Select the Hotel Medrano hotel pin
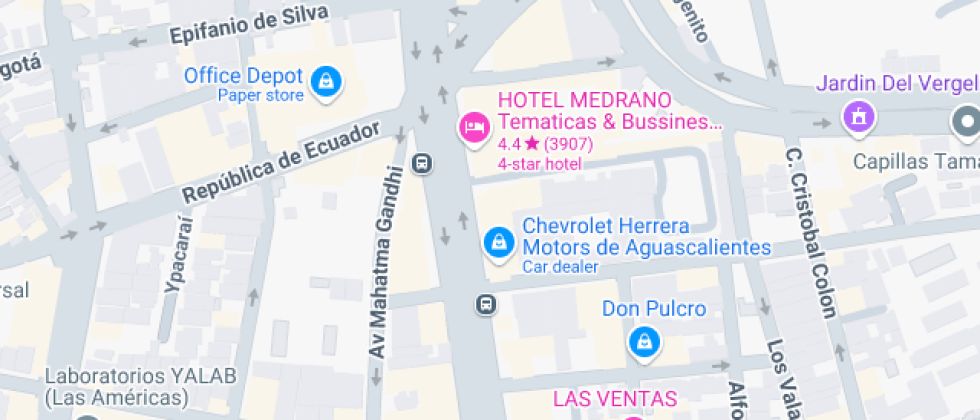This screenshot has width=980, height=420. click(x=473, y=126)
